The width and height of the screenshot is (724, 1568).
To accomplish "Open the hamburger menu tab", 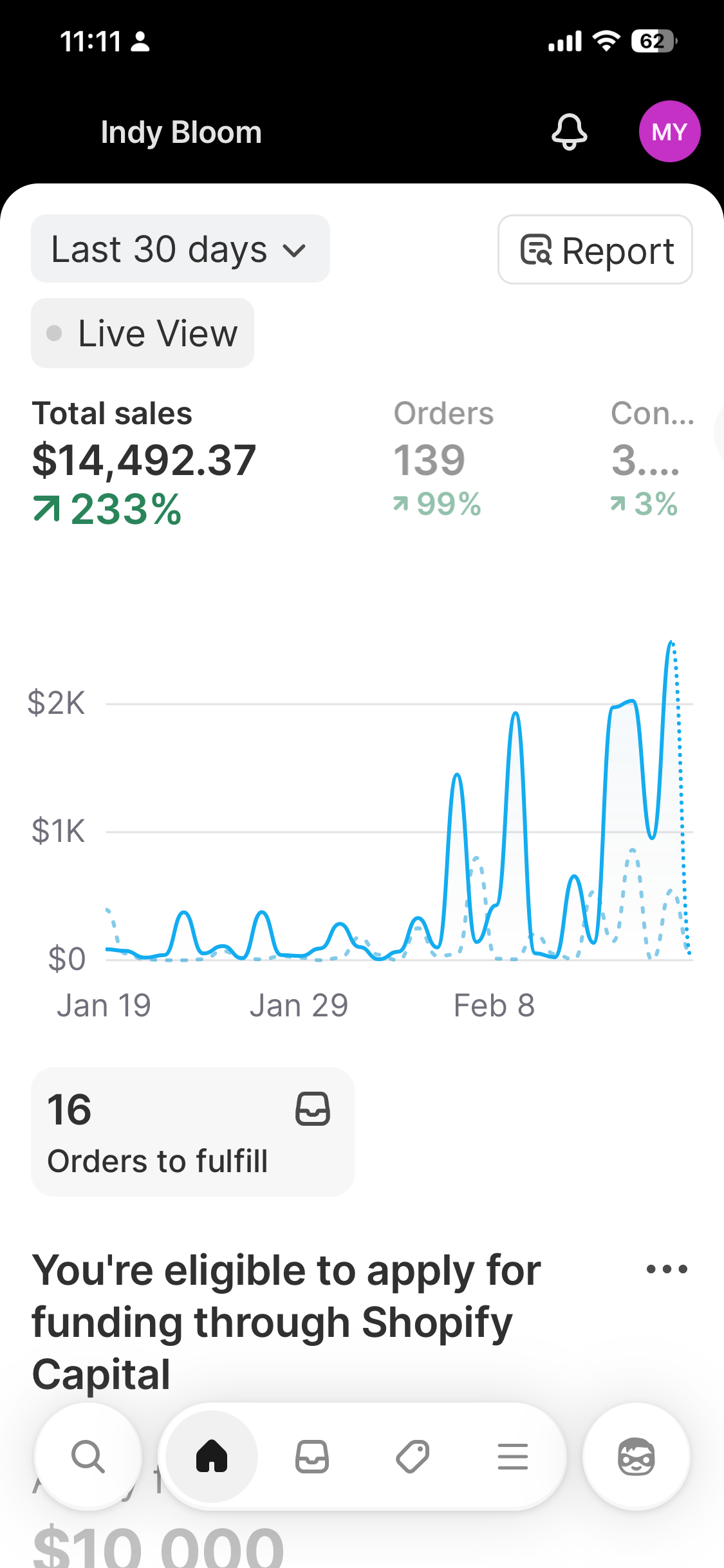I will [x=513, y=1457].
